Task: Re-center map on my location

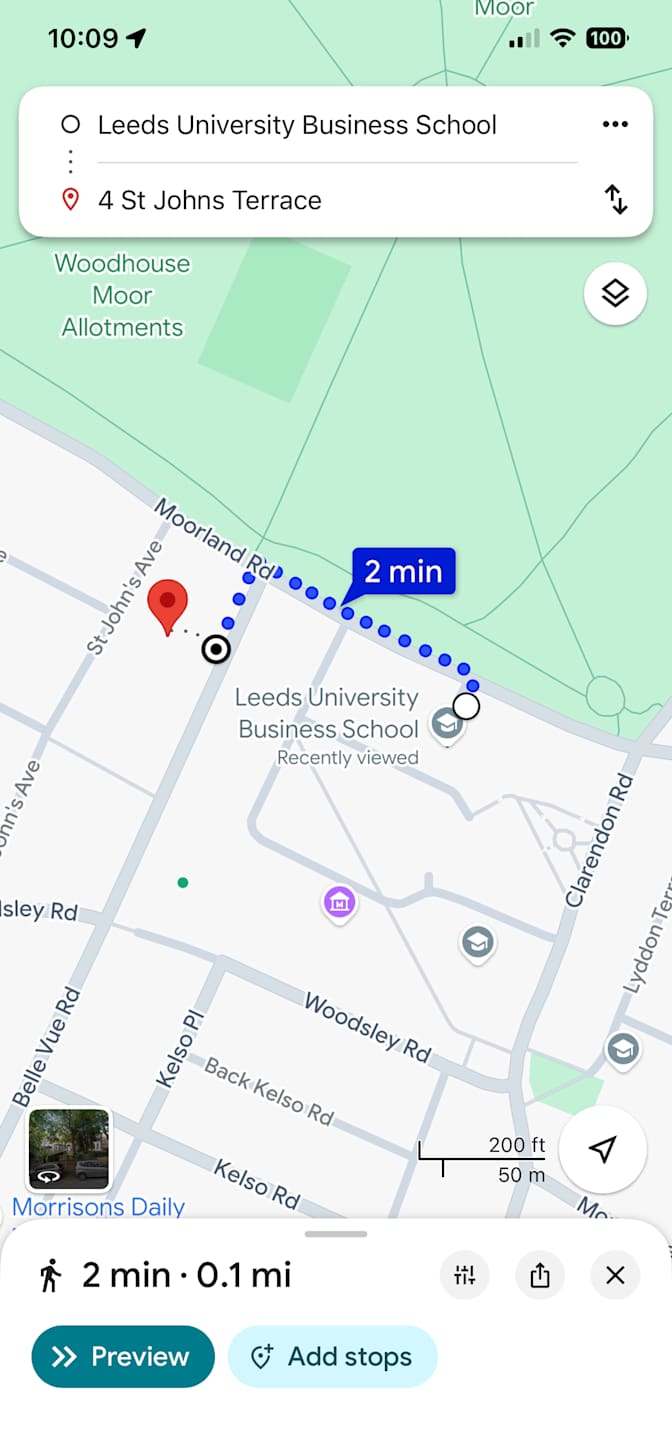Action: point(602,1149)
